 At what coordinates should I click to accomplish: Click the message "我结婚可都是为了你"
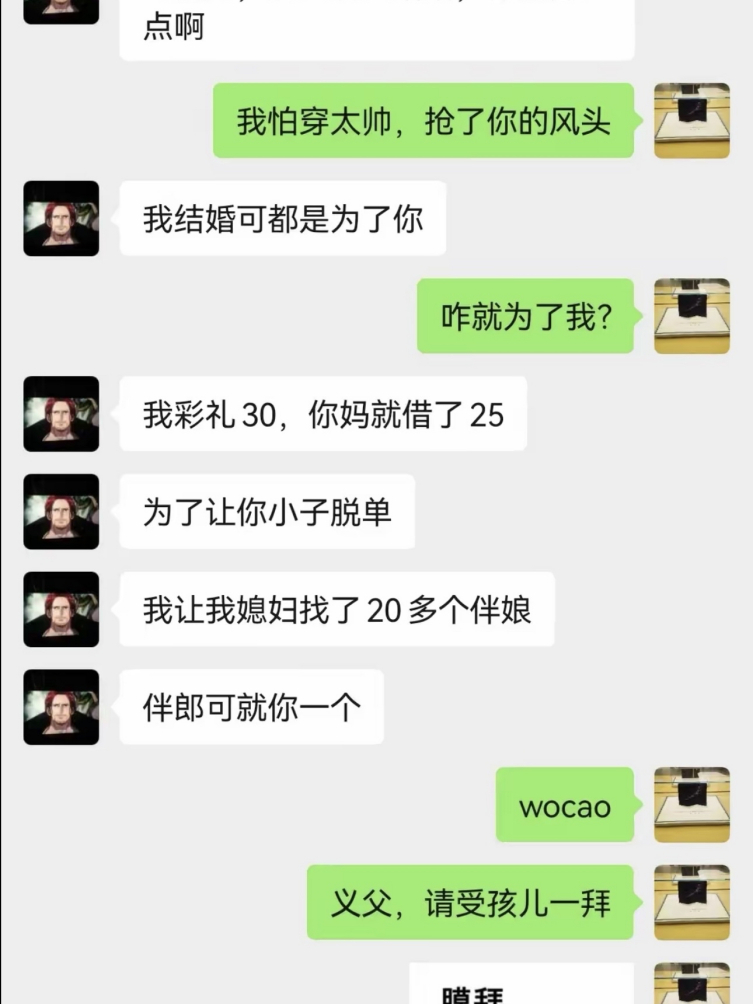[x=283, y=218]
